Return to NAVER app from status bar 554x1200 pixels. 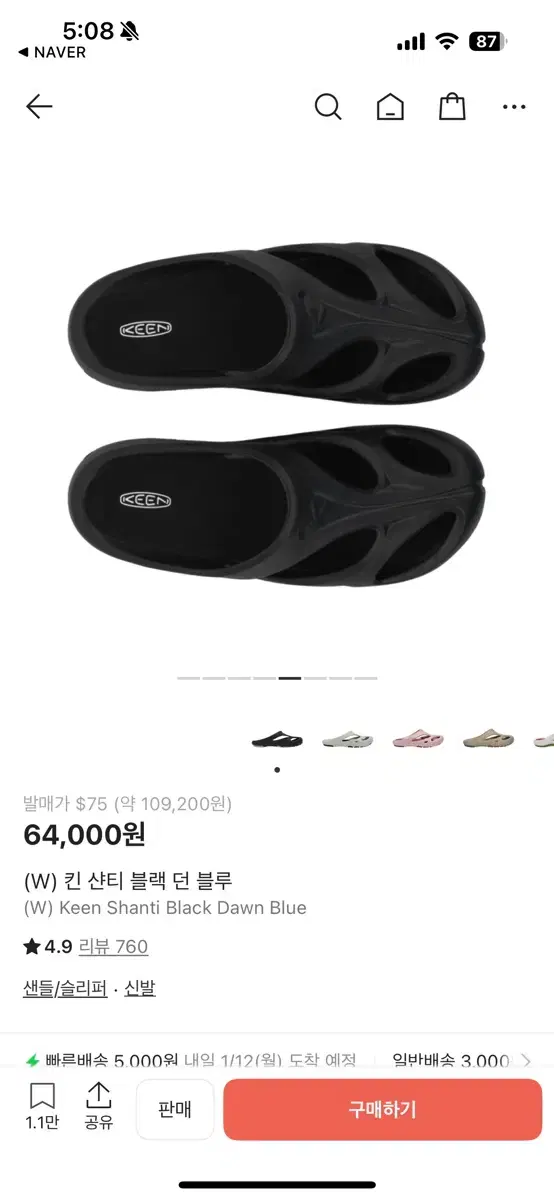[52, 53]
